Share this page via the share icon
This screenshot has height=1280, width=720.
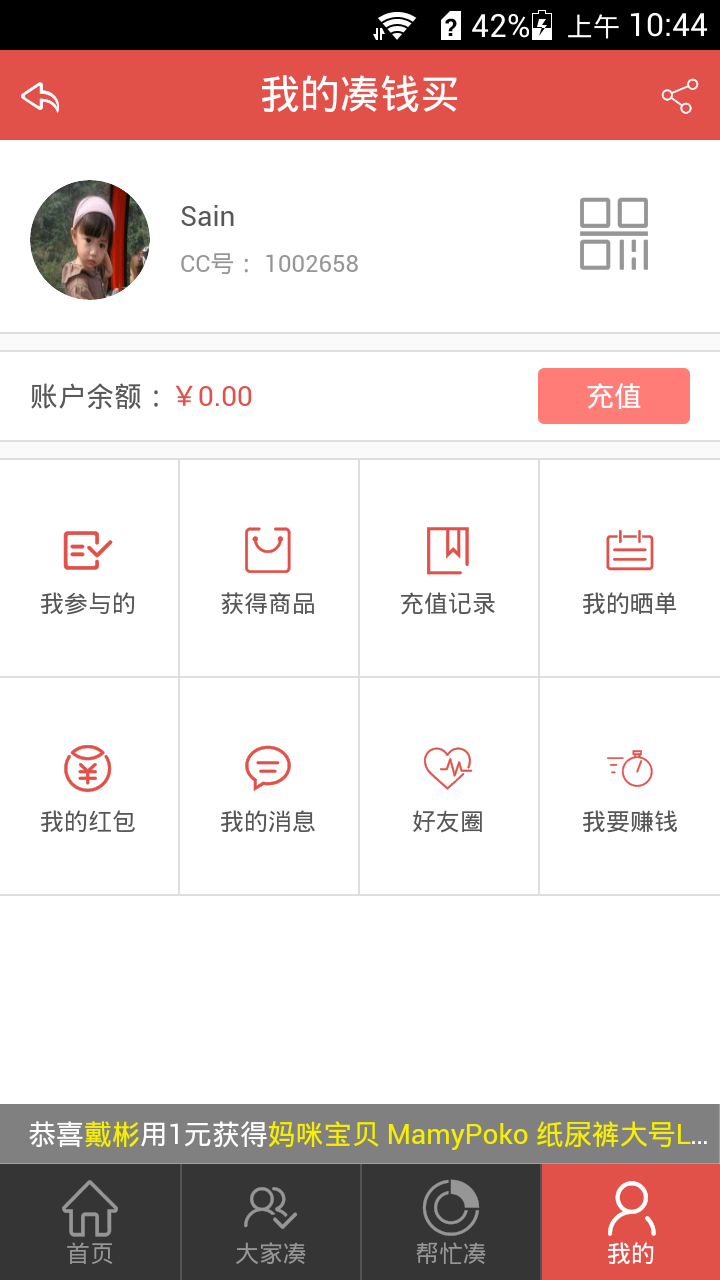point(679,97)
